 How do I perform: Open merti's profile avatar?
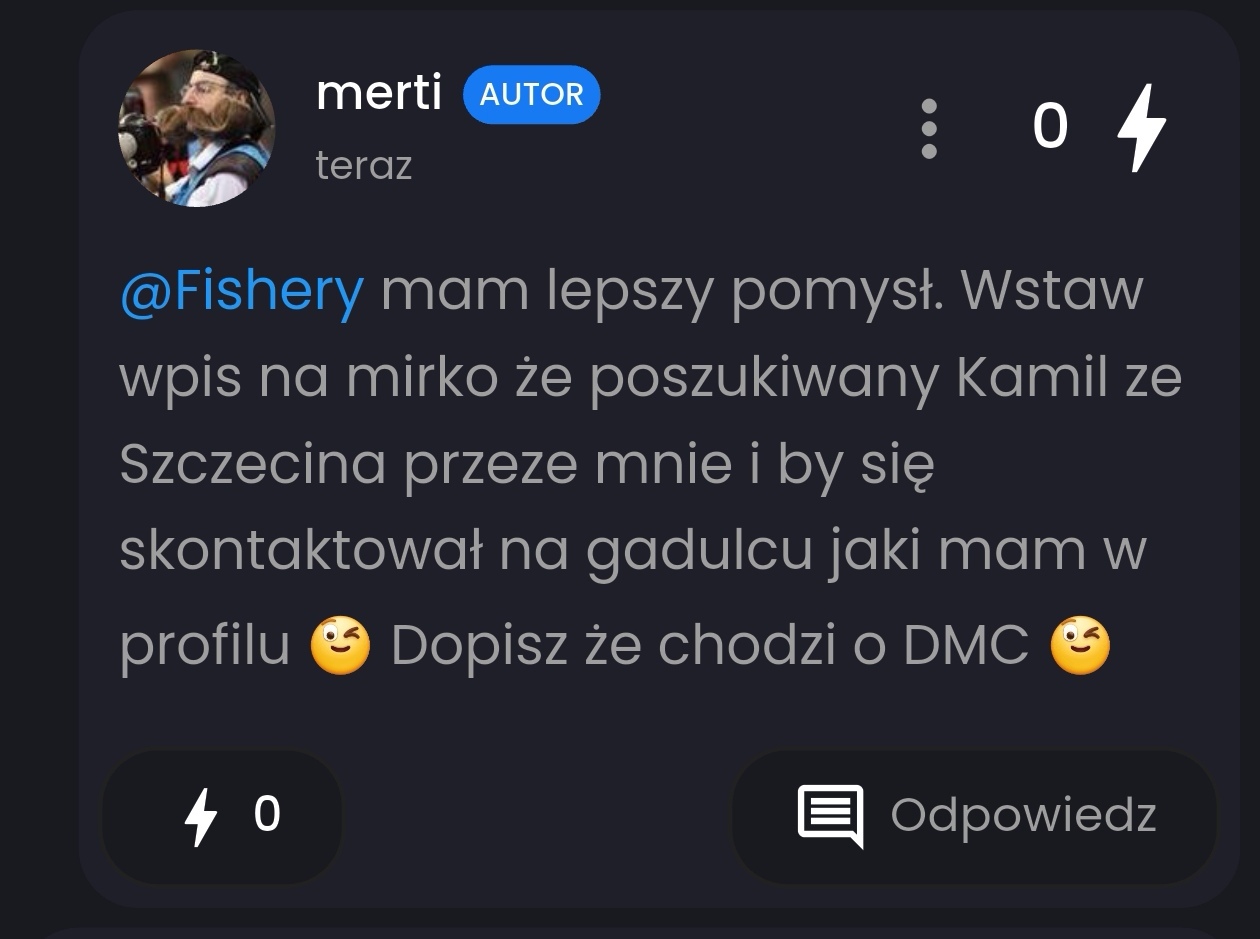click(x=196, y=128)
